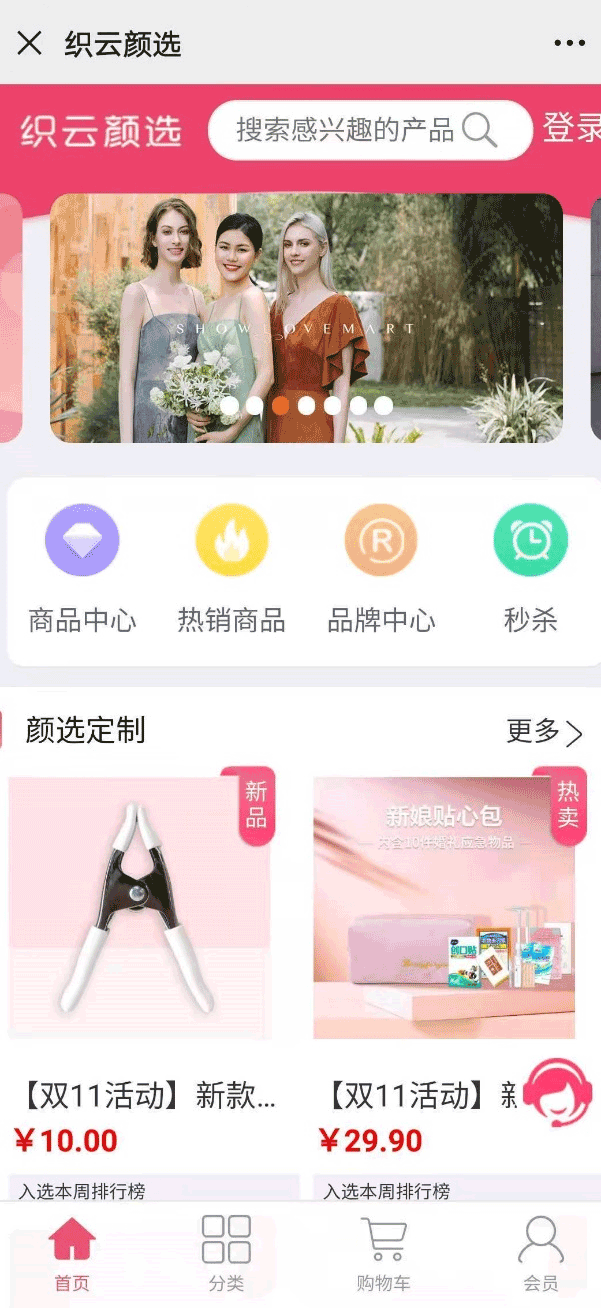The image size is (601, 1308).
Task: Open 热销商品 hot sellers
Action: pyautogui.click(x=231, y=569)
